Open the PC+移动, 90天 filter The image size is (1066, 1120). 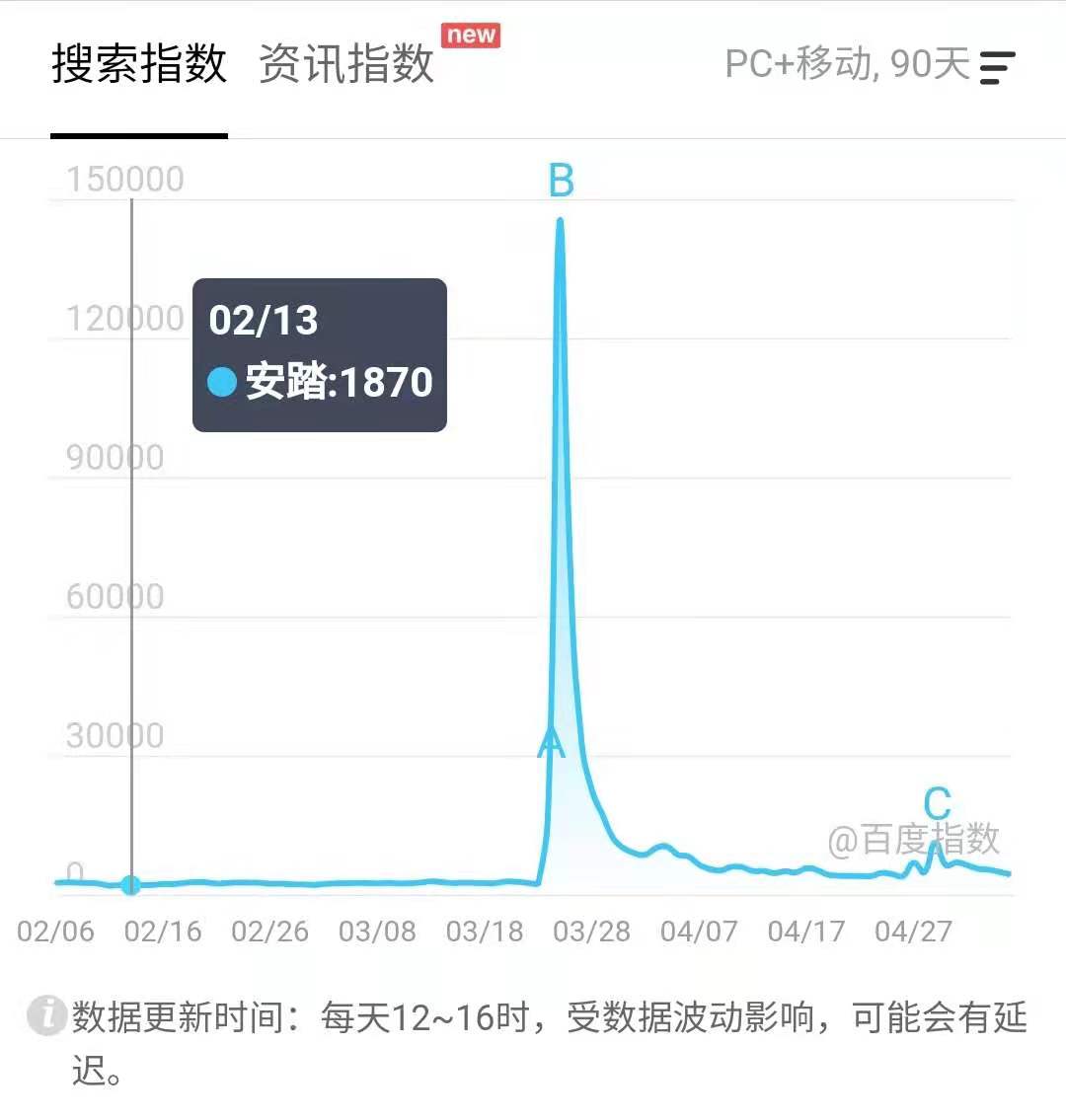click(869, 65)
